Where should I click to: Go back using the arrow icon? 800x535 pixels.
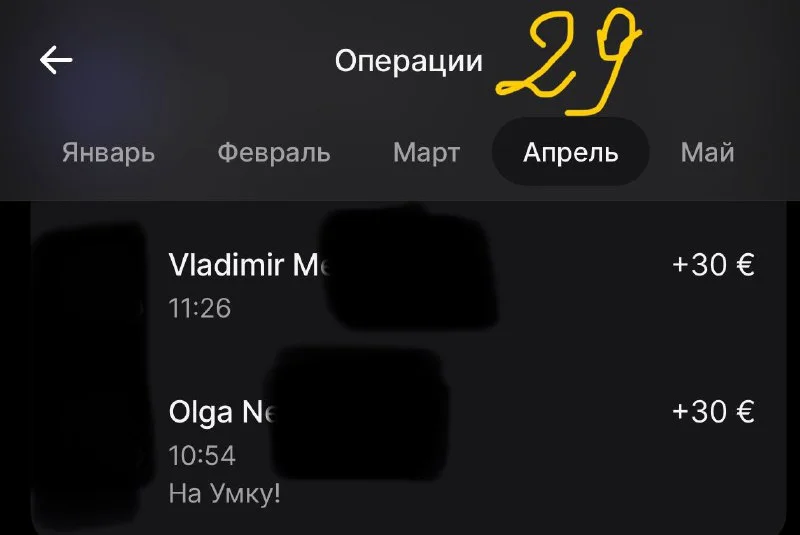tap(56, 60)
